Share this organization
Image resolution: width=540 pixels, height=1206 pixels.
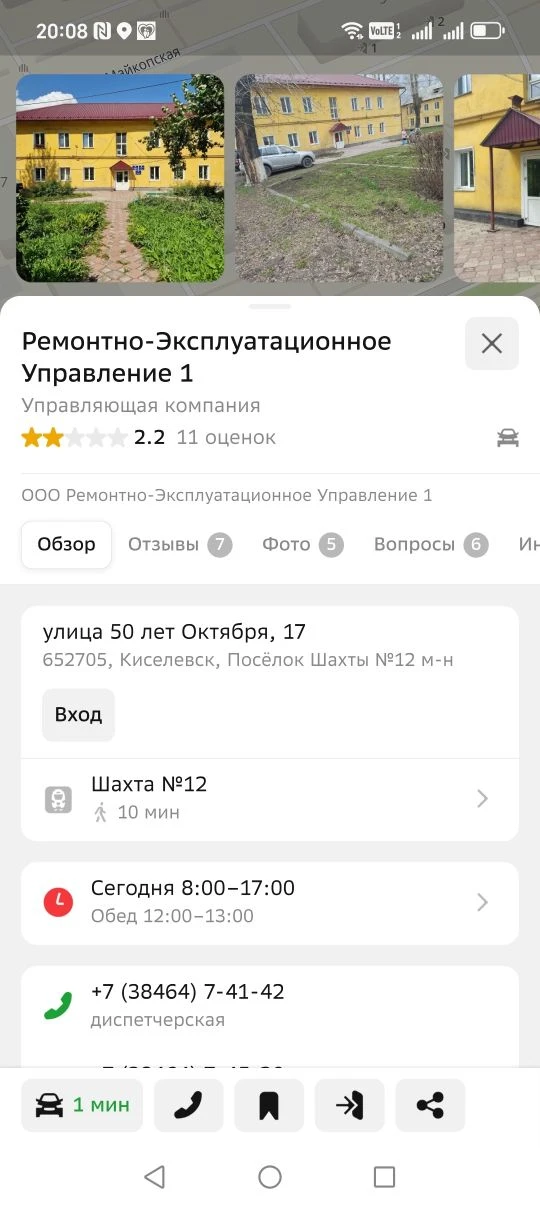430,1105
